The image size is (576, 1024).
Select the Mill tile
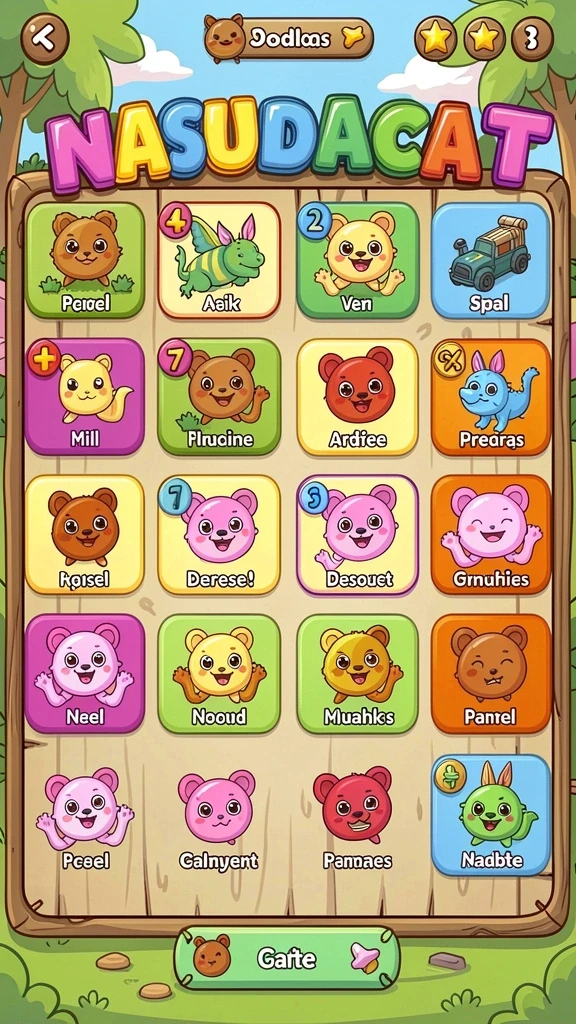coord(85,396)
